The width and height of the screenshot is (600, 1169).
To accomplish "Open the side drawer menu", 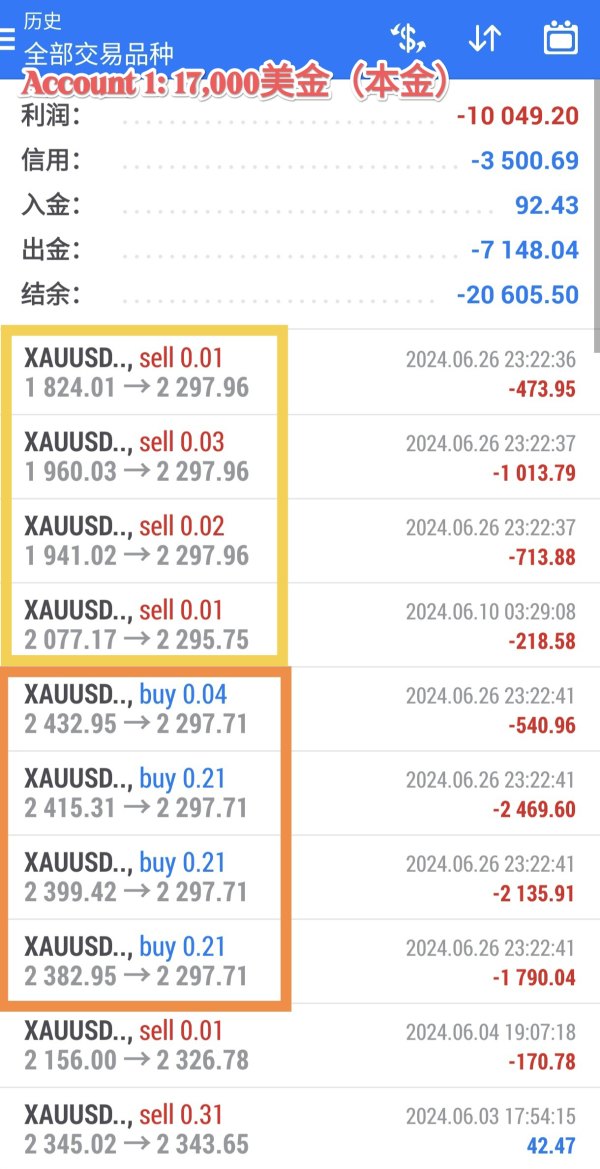I will [x=7, y=38].
